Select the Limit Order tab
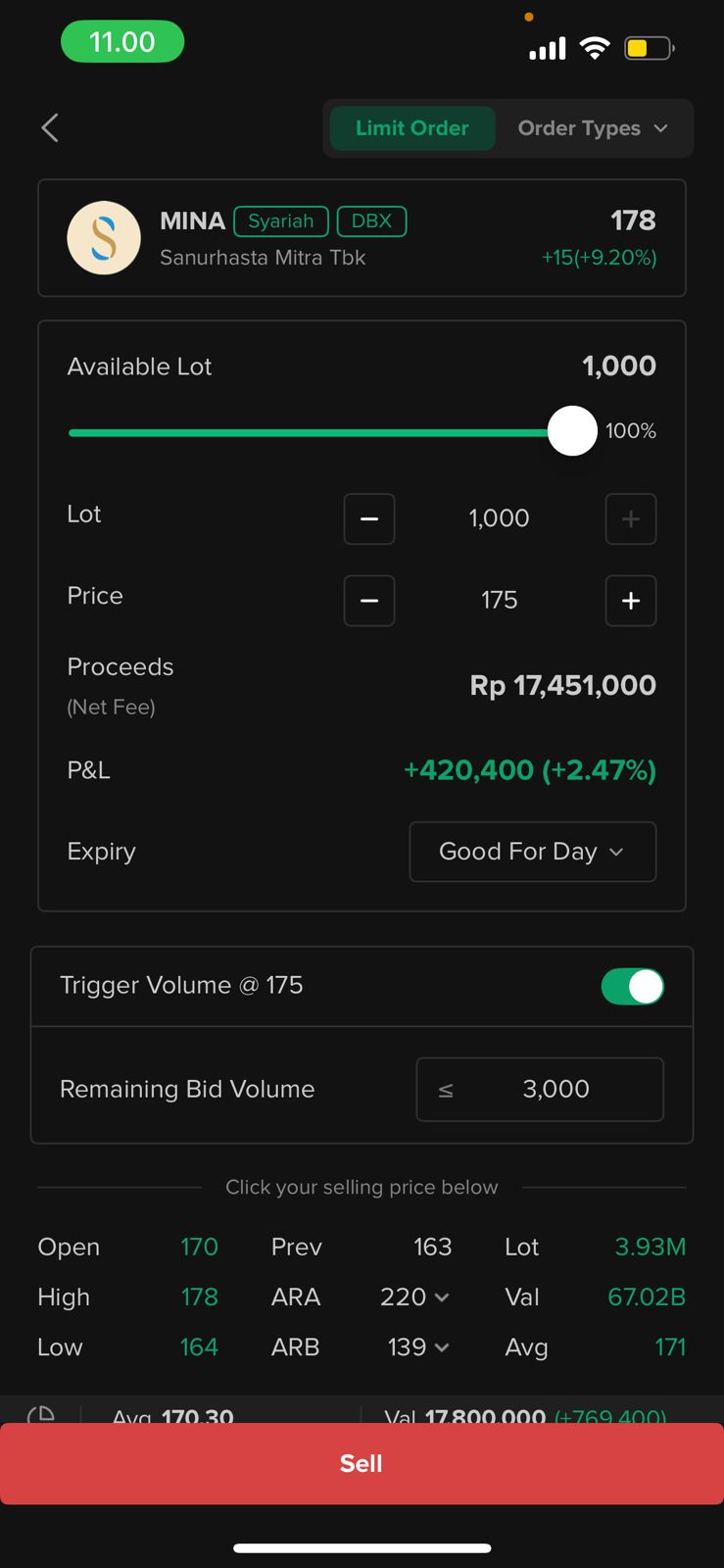The height and width of the screenshot is (1568, 724). (411, 128)
